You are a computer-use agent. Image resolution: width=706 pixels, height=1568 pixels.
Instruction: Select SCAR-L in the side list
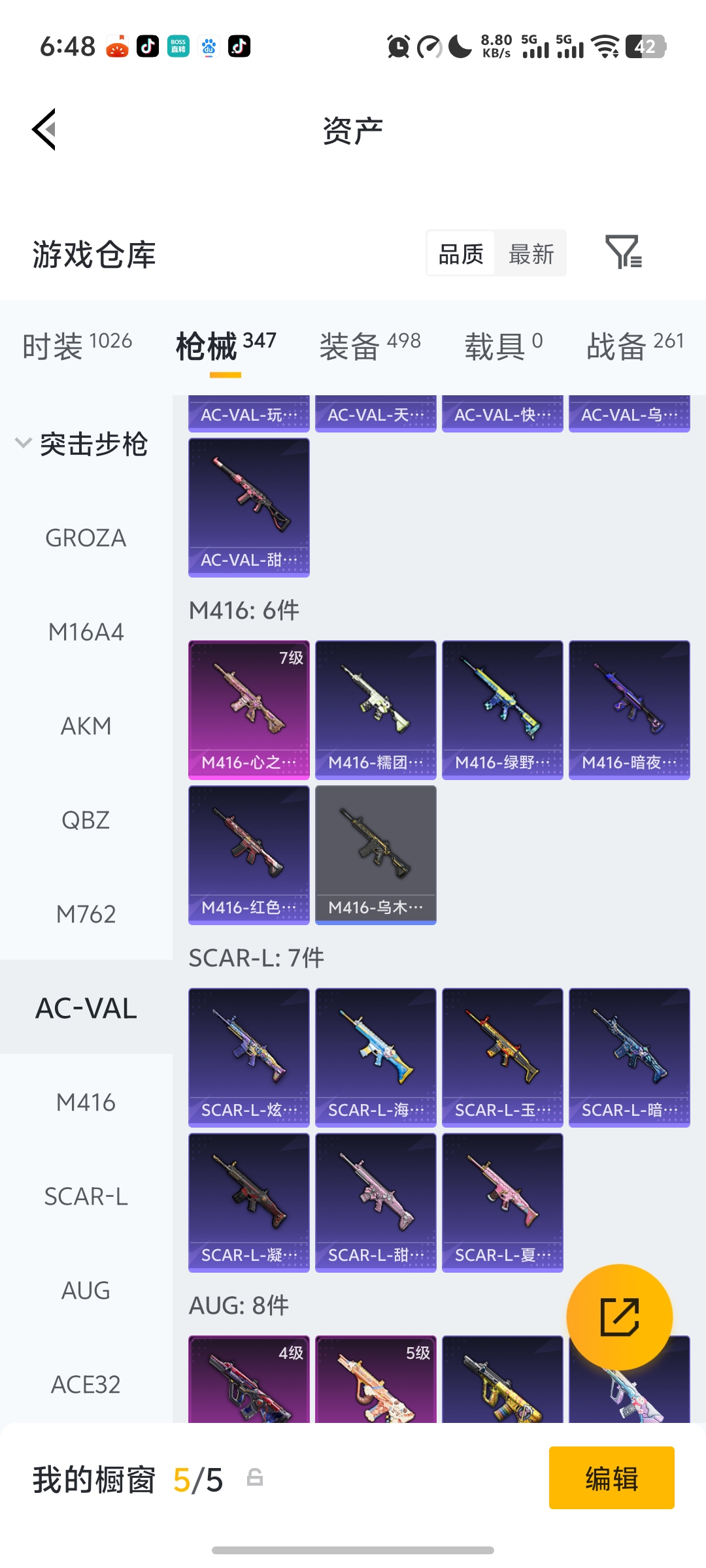pos(86,1196)
